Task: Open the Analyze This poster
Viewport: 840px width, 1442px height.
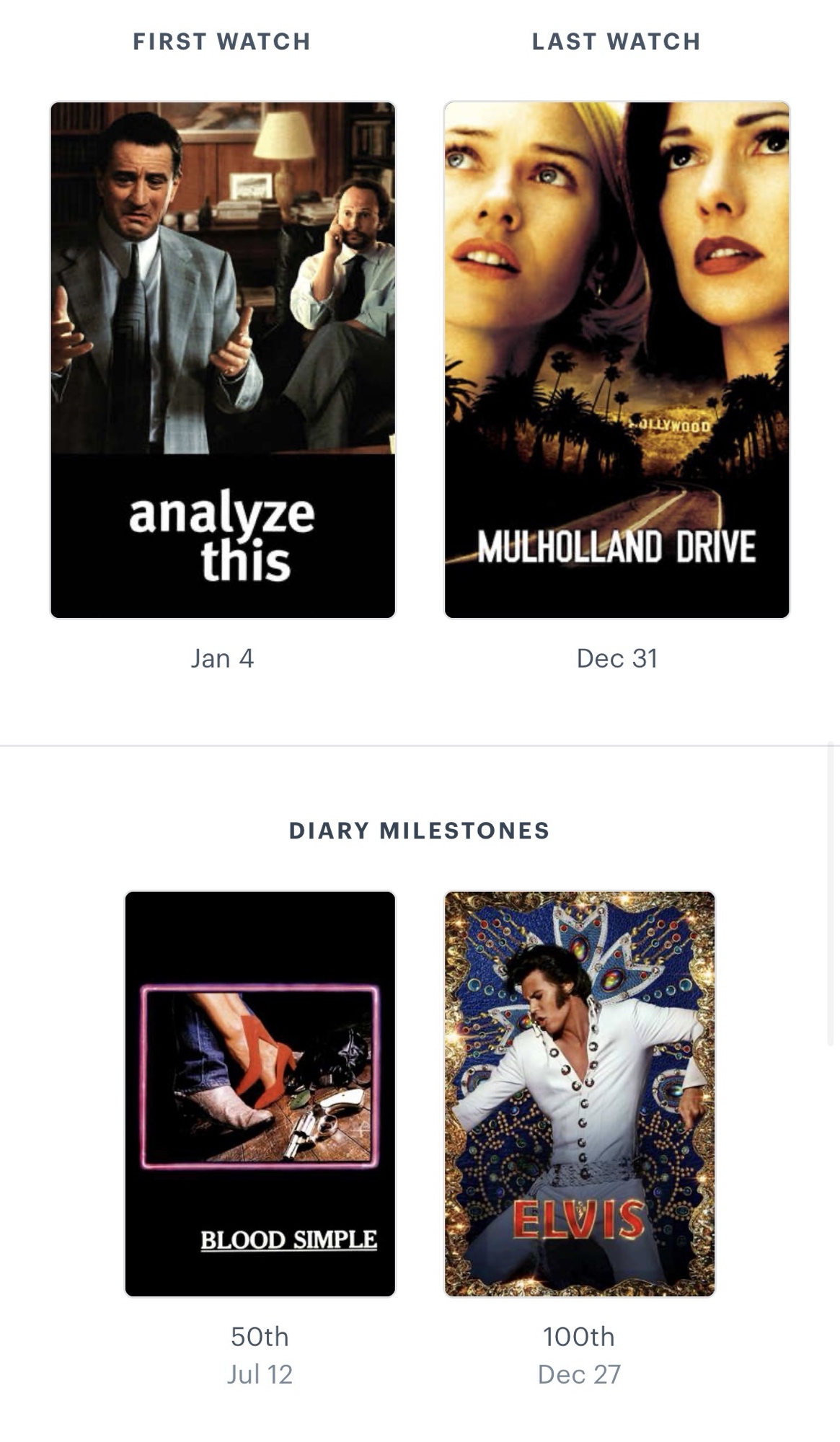Action: (223, 360)
